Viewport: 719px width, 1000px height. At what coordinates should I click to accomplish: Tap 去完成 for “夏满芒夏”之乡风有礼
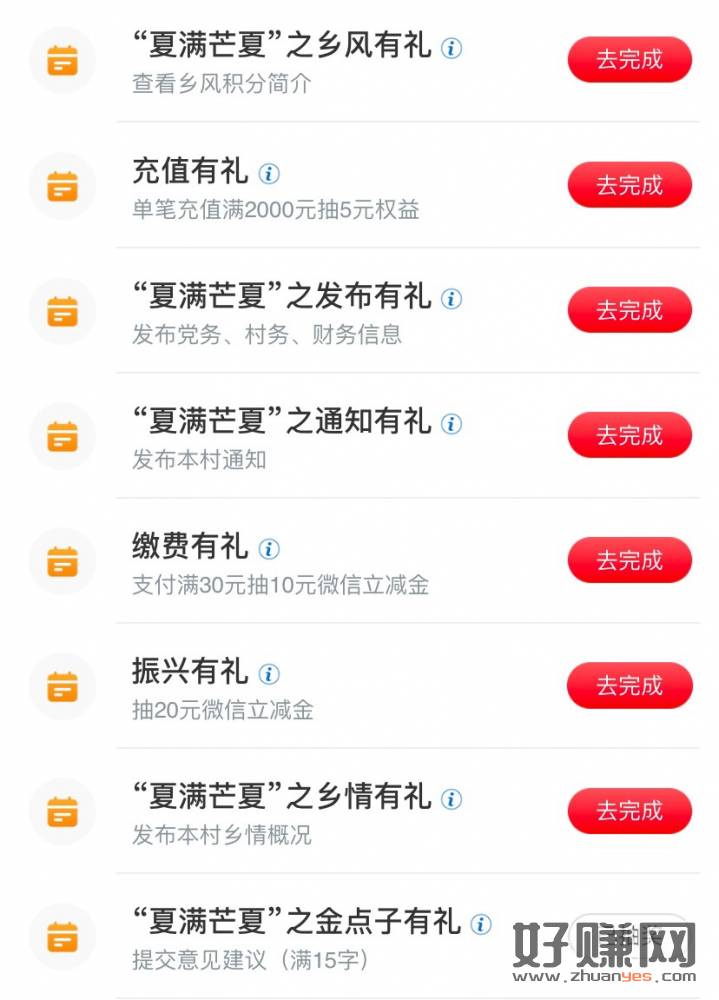(x=629, y=60)
